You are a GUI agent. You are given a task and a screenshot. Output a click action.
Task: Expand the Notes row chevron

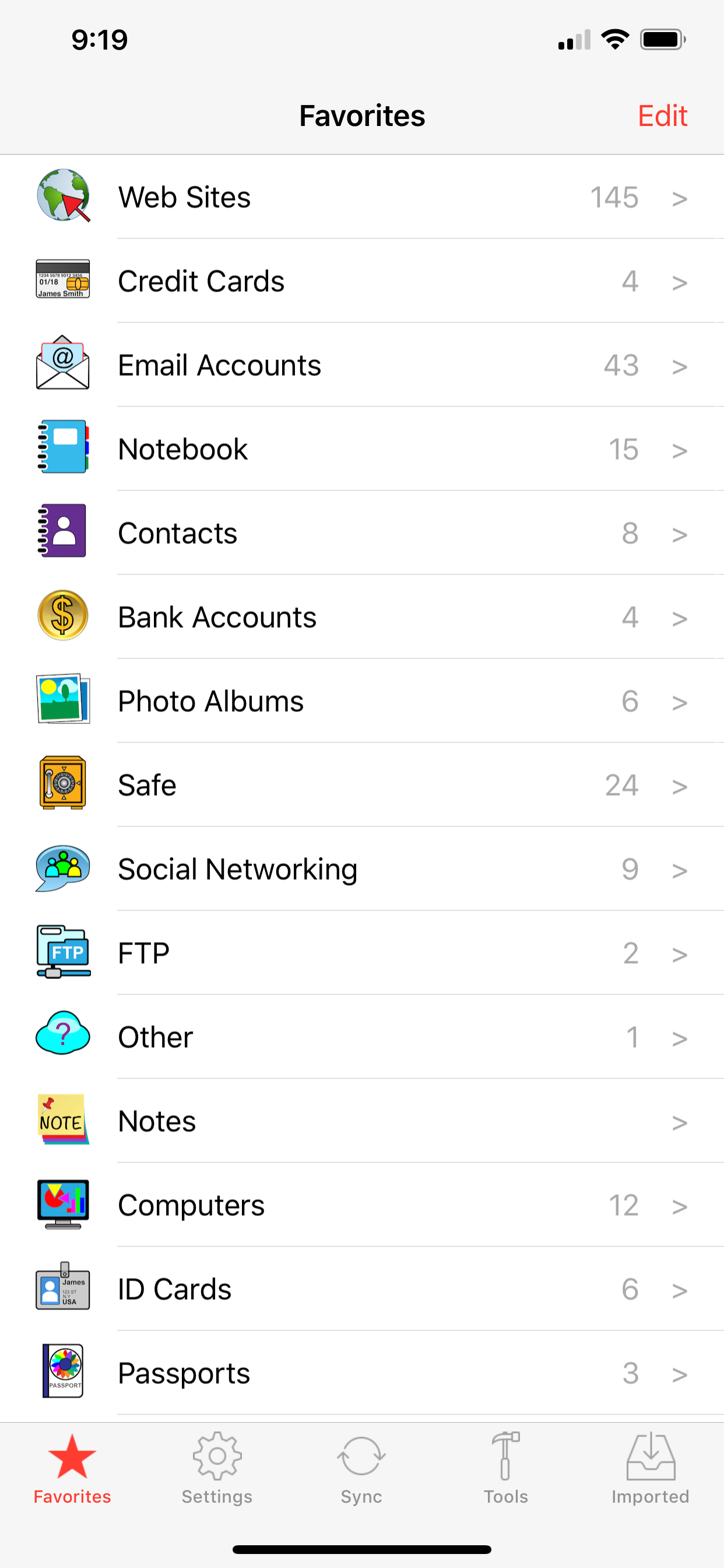pyautogui.click(x=679, y=1121)
